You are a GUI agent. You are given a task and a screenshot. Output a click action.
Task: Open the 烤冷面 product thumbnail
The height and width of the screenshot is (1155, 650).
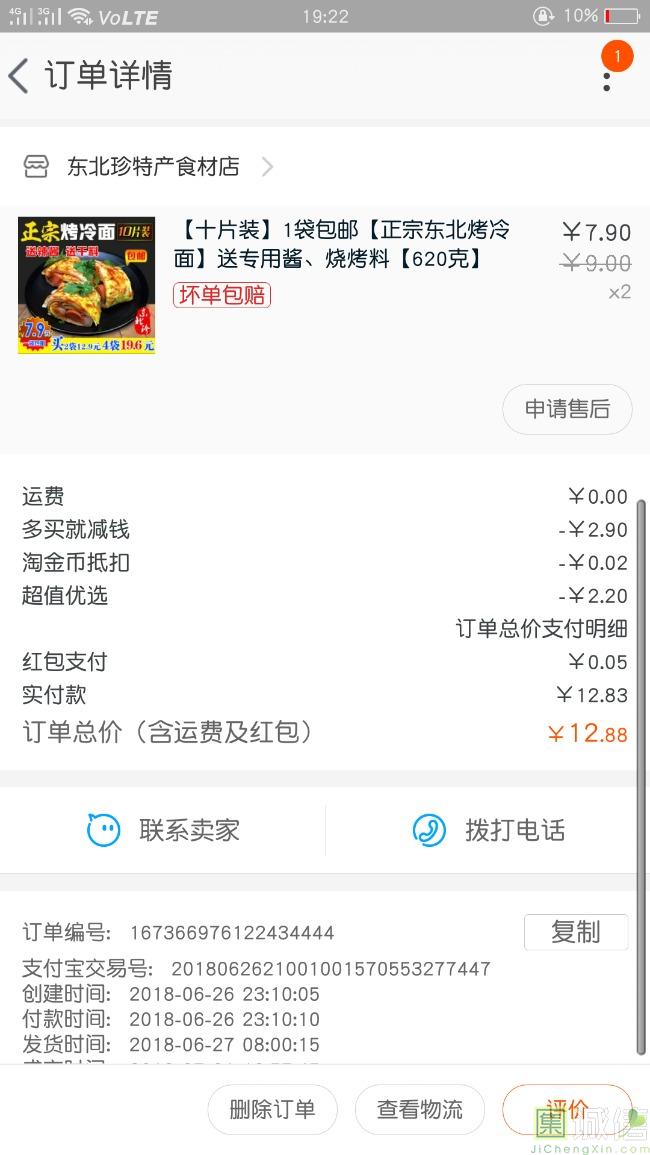pos(87,286)
